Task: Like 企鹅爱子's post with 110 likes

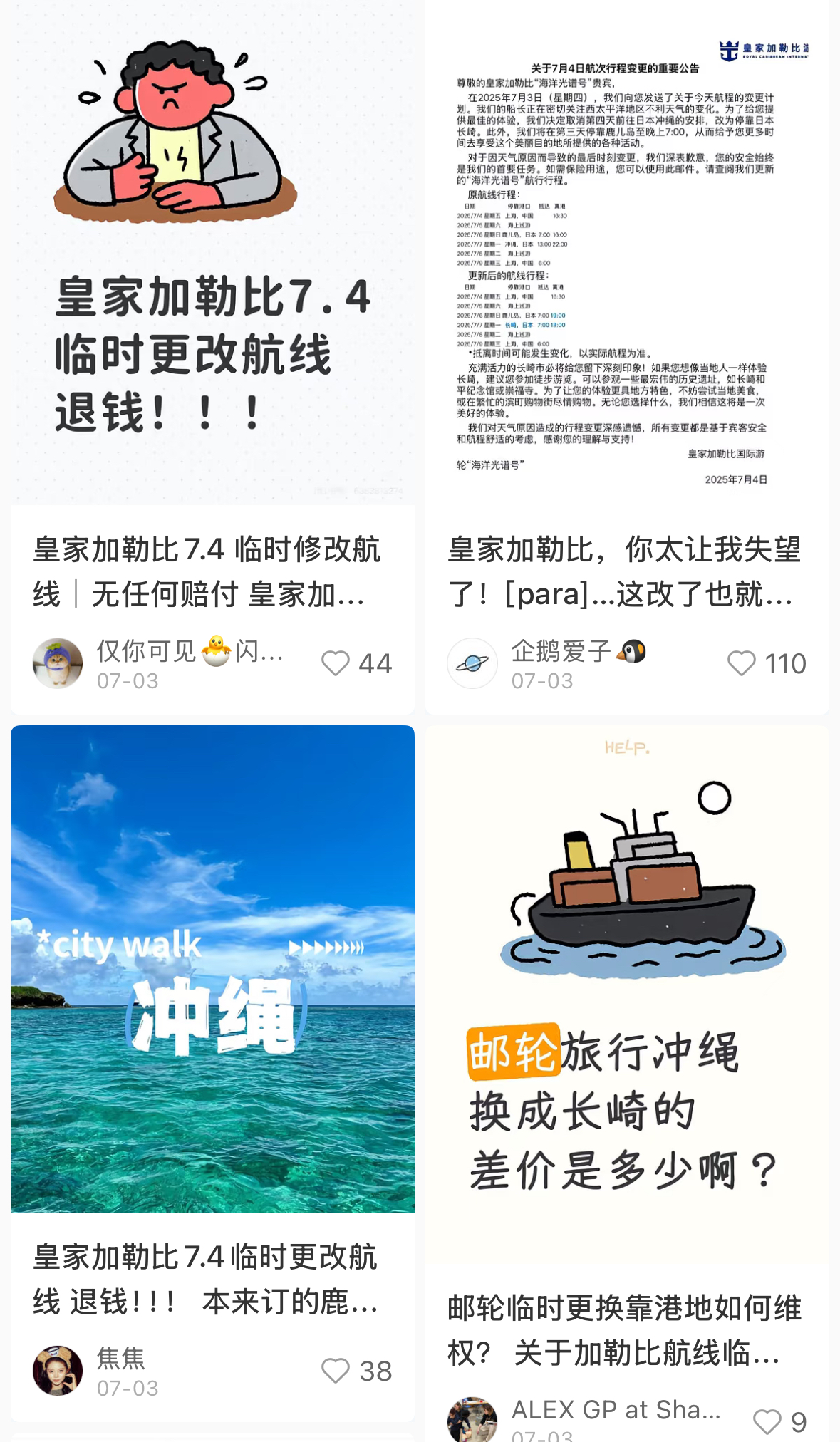Action: pyautogui.click(x=742, y=663)
